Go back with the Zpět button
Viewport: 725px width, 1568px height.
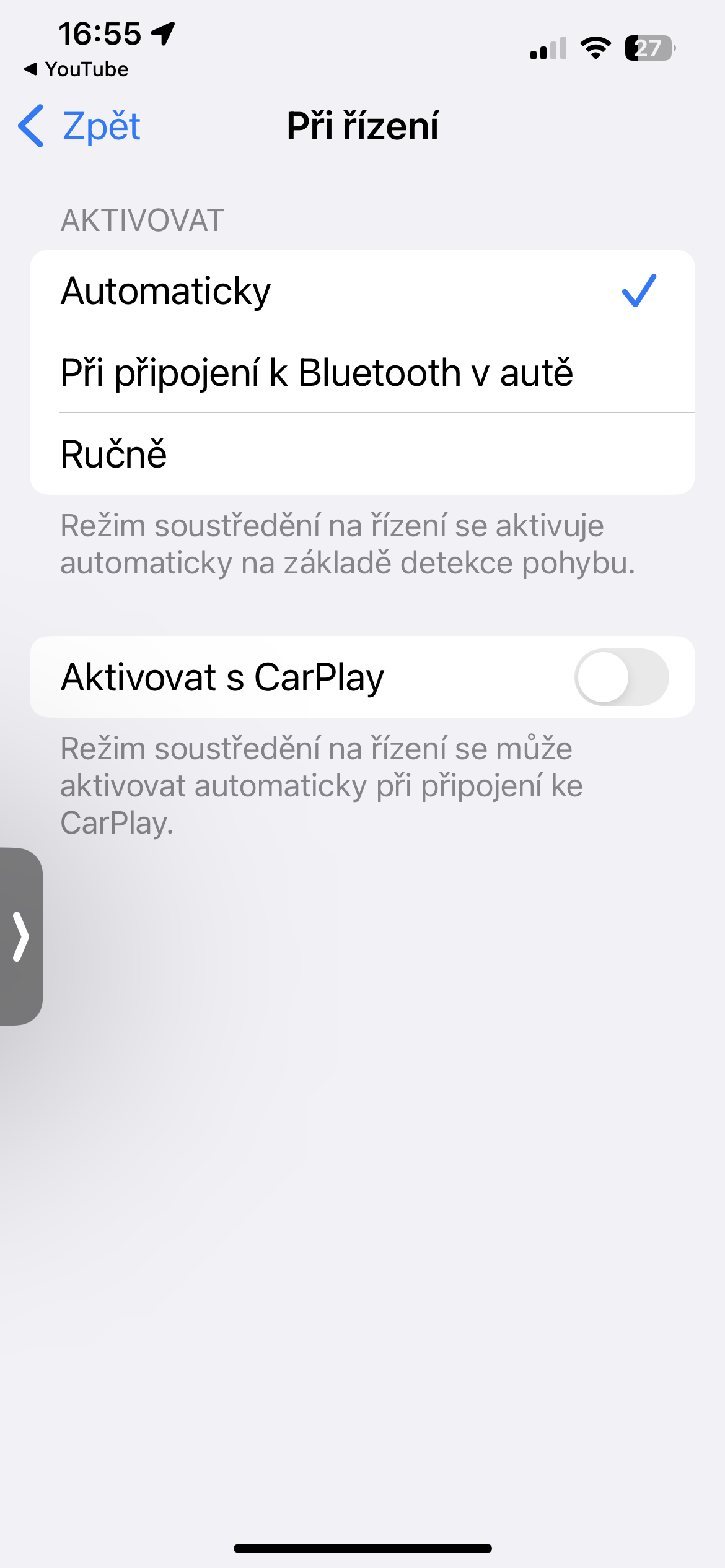81,126
